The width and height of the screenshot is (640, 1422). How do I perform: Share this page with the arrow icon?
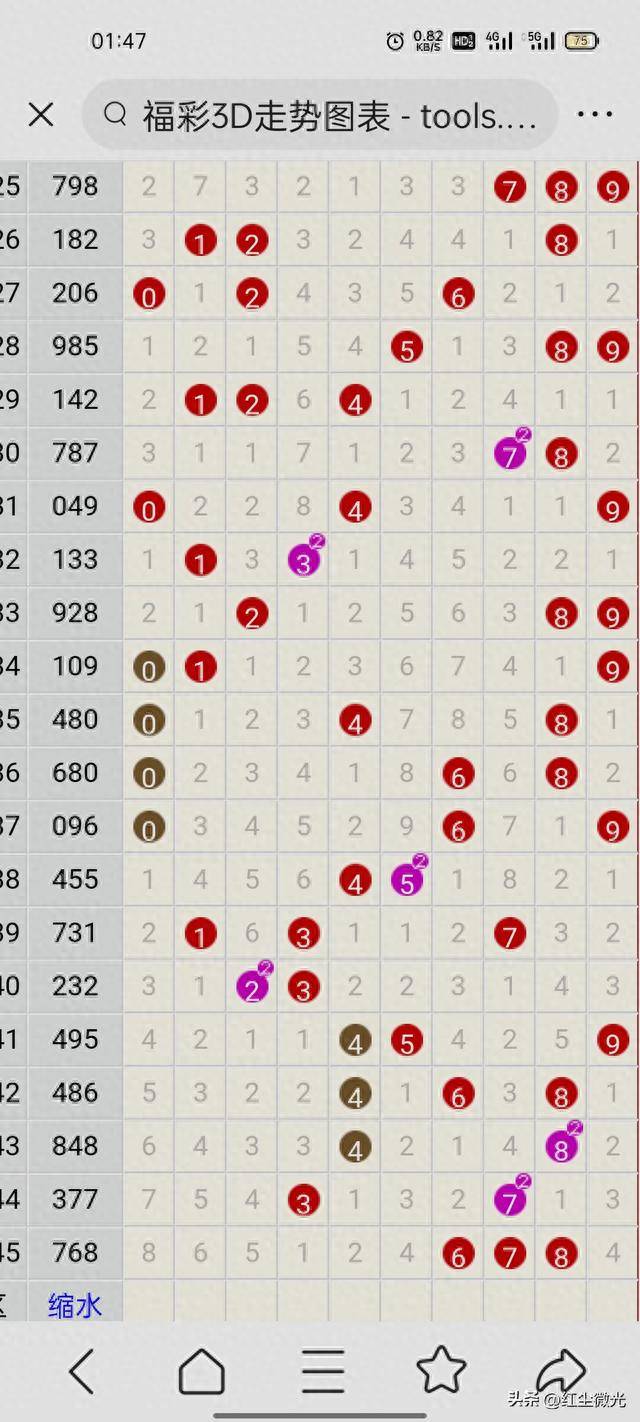point(561,1370)
